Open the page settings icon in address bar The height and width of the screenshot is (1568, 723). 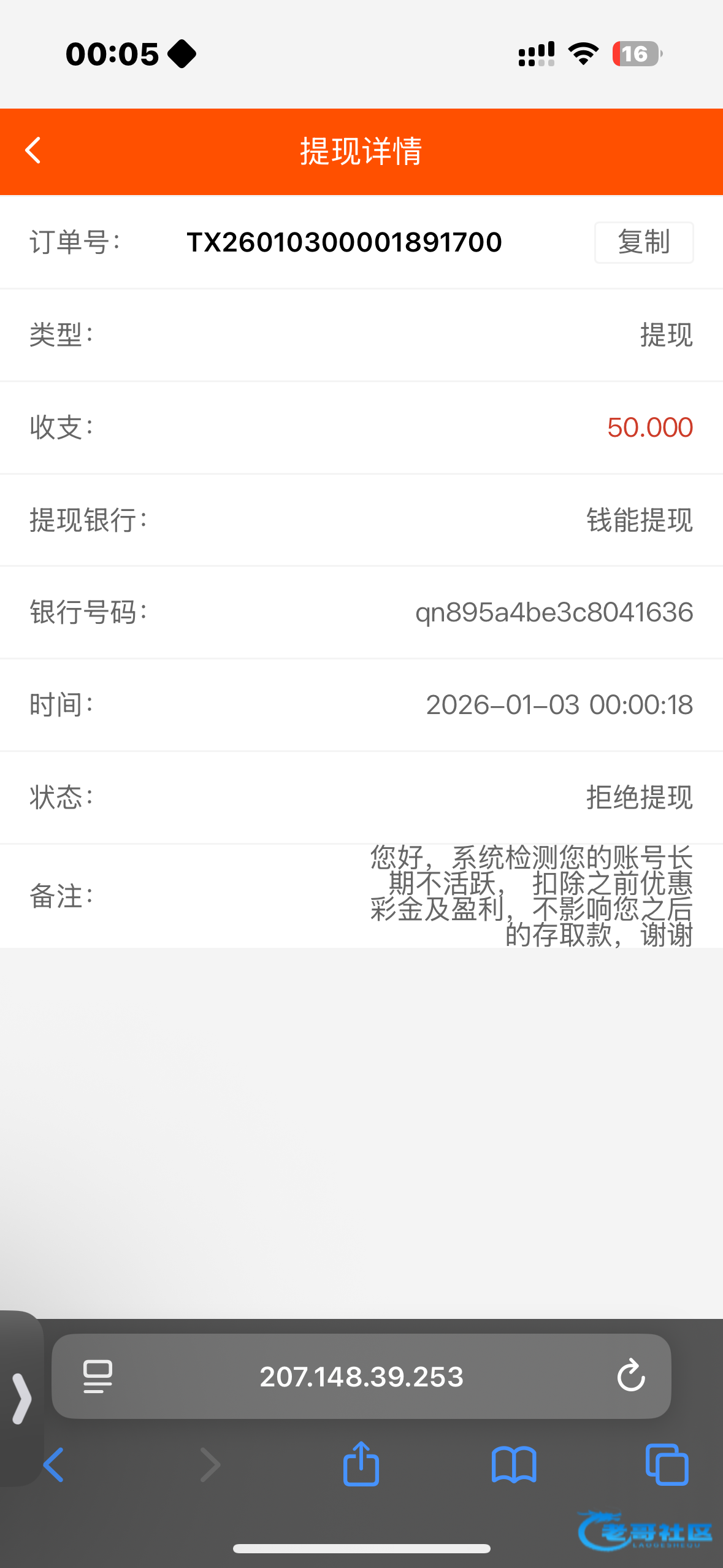[x=98, y=1377]
